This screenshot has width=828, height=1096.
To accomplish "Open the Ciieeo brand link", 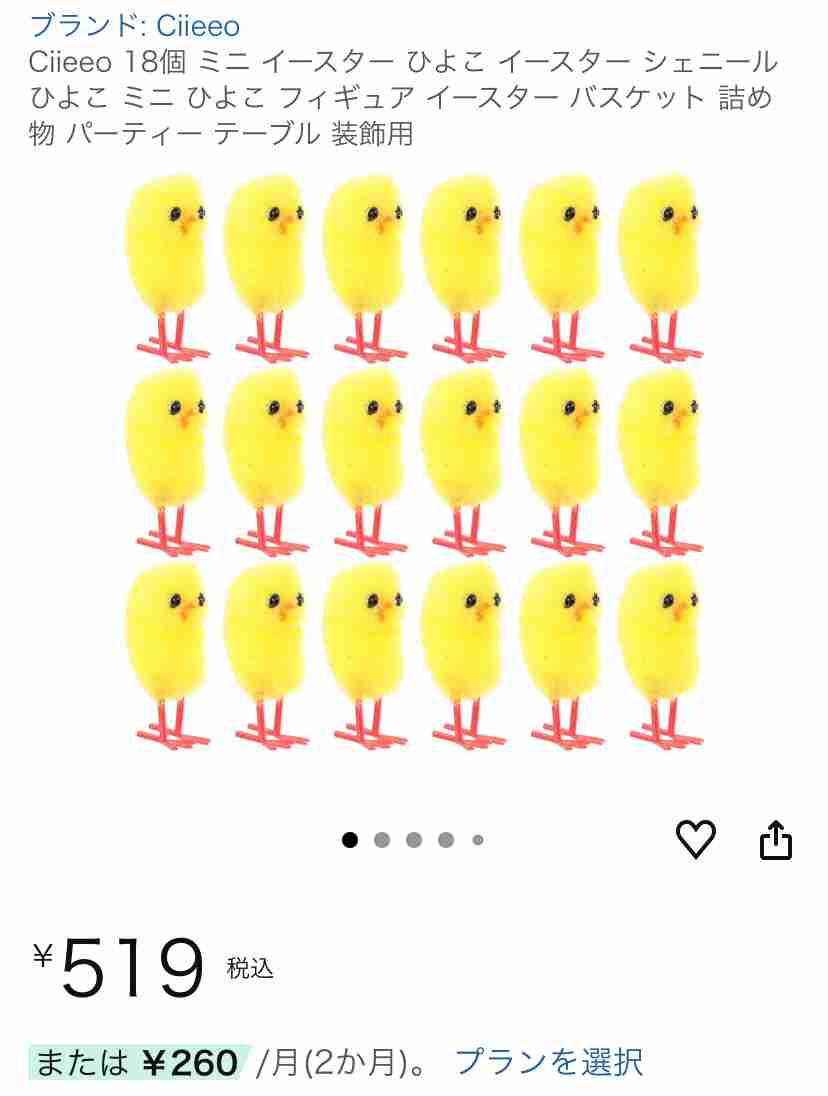I will point(135,25).
